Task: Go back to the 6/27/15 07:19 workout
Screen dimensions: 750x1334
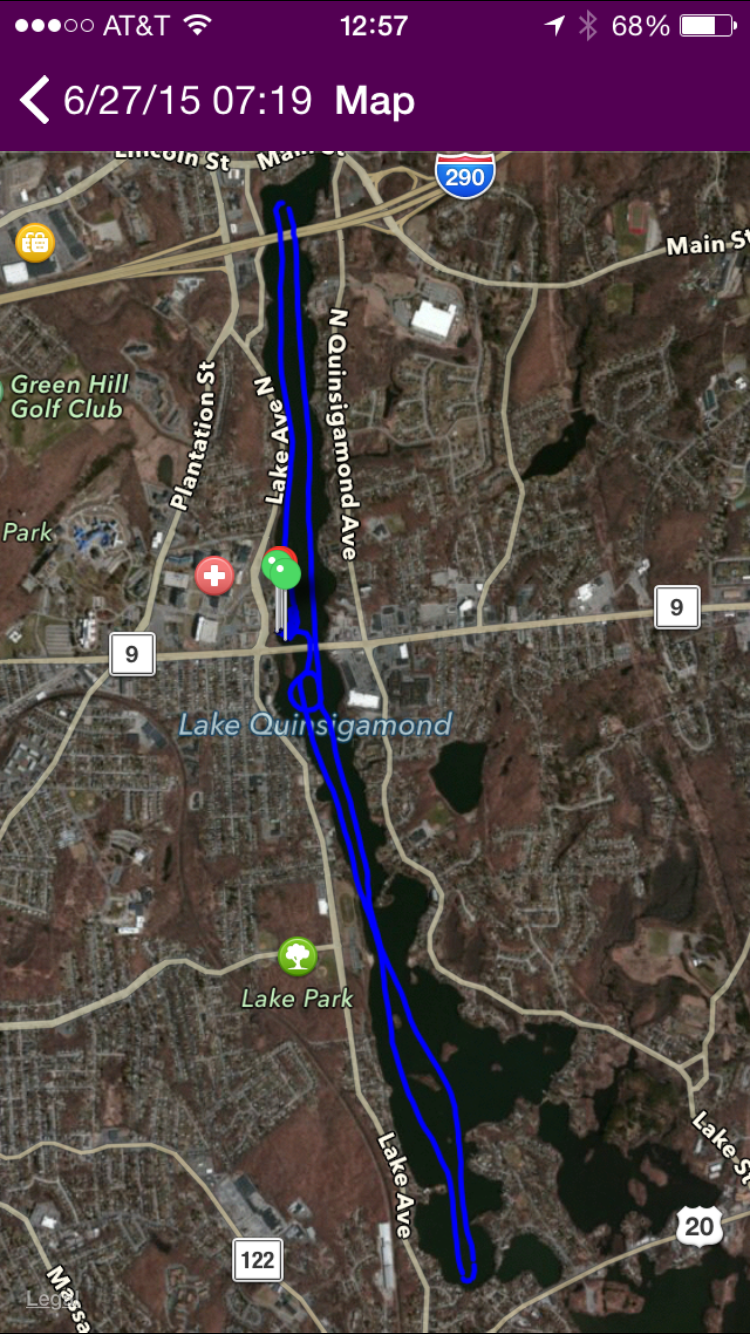Action: pyautogui.click(x=36, y=101)
